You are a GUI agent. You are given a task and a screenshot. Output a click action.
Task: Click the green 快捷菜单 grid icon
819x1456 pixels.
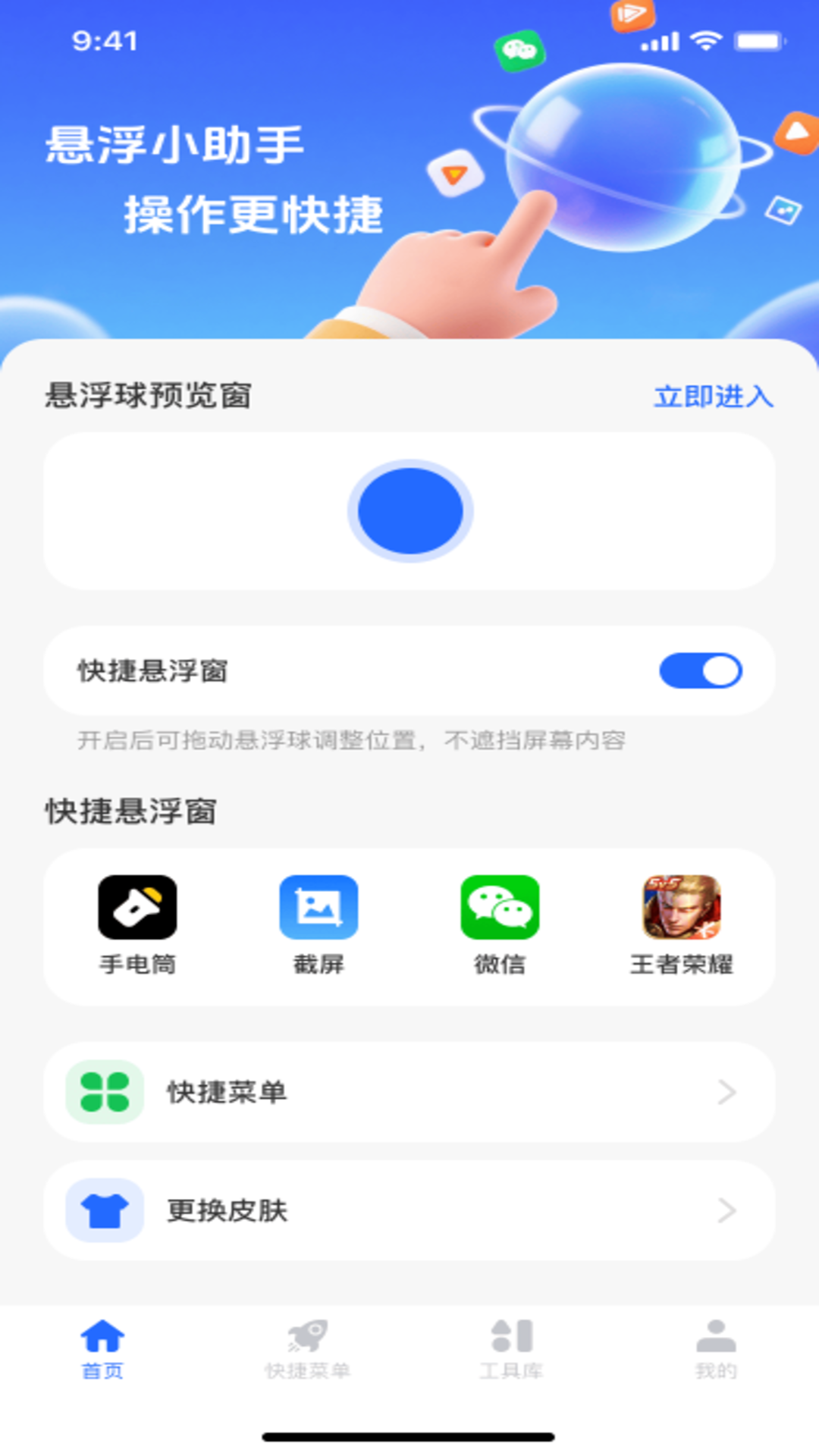coord(104,1092)
